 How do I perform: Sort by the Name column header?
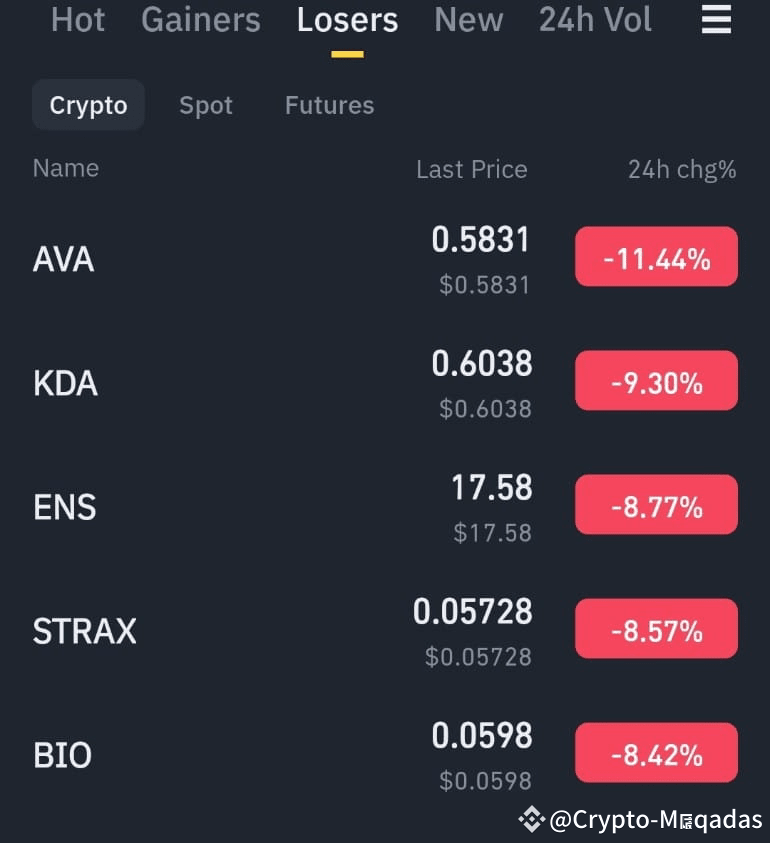pyautogui.click(x=65, y=168)
